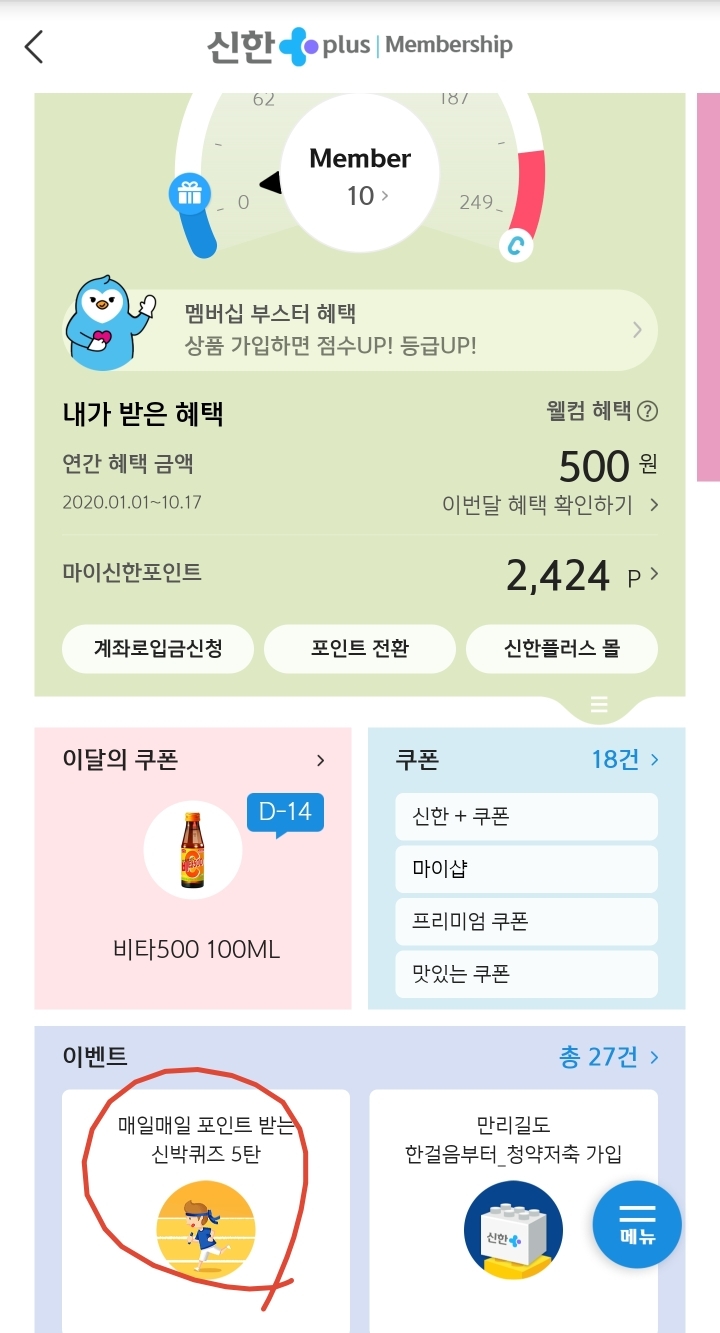Select 맛있는 쿠폰 row
720x1333 pixels.
pyautogui.click(x=526, y=973)
